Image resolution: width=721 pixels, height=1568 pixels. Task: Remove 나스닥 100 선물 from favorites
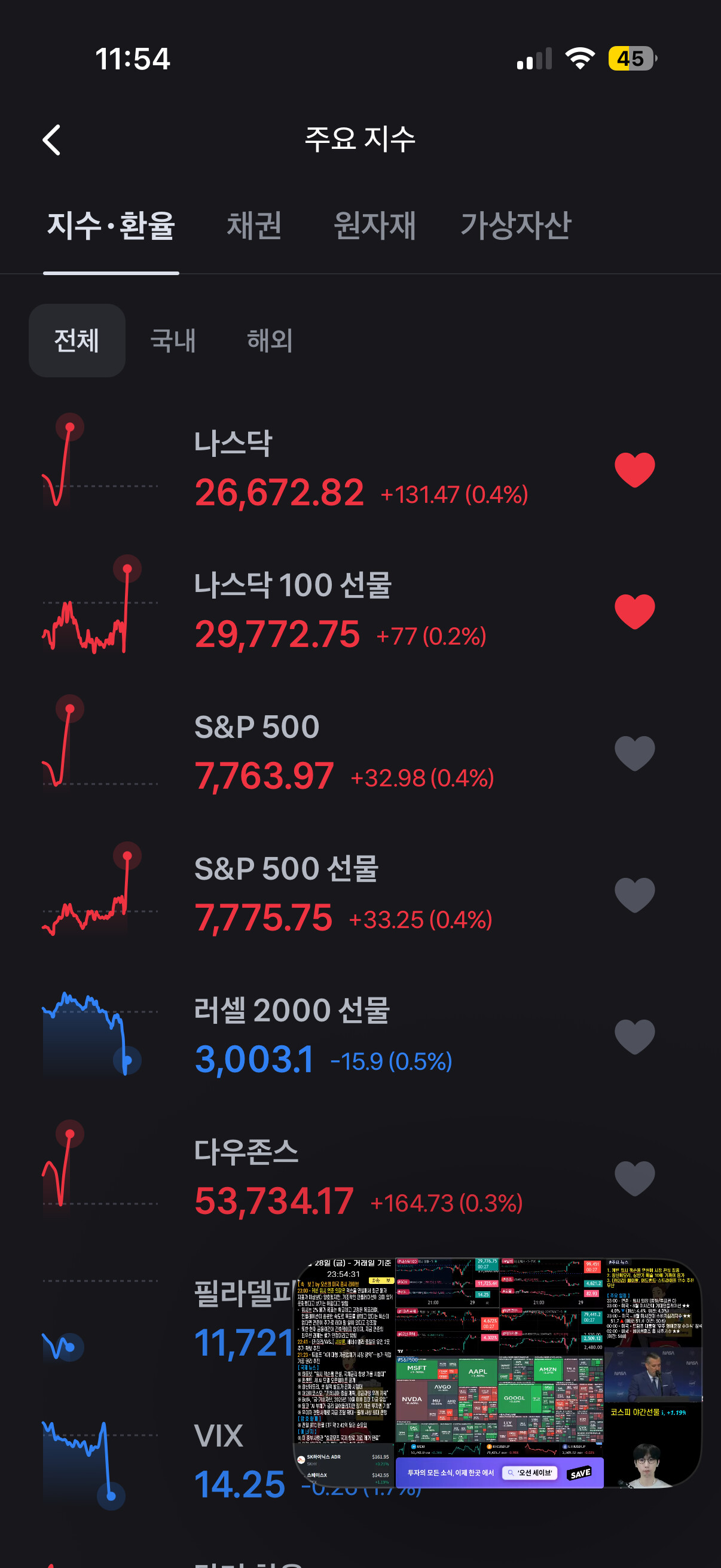(634, 611)
